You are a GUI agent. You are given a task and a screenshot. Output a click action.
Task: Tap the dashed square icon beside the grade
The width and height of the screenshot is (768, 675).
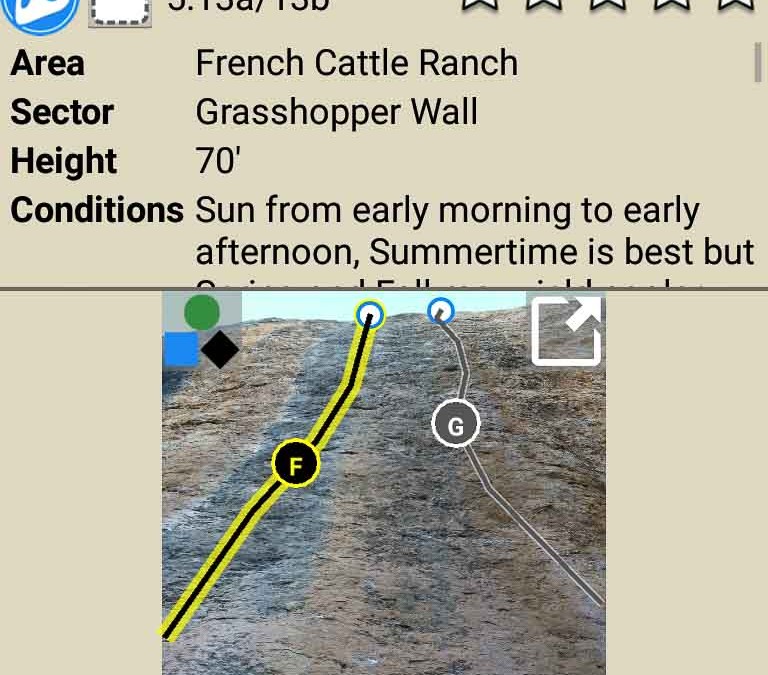[x=120, y=10]
